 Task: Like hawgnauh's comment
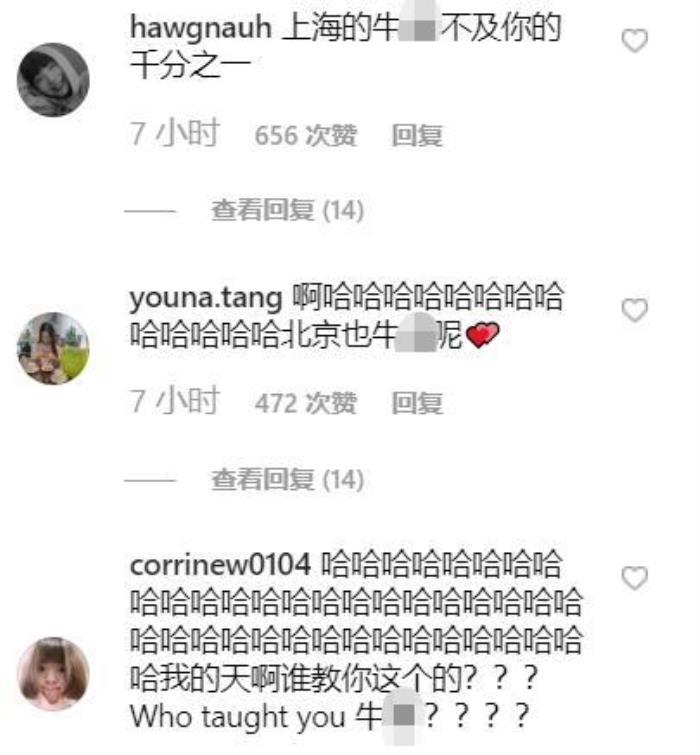pos(635,41)
